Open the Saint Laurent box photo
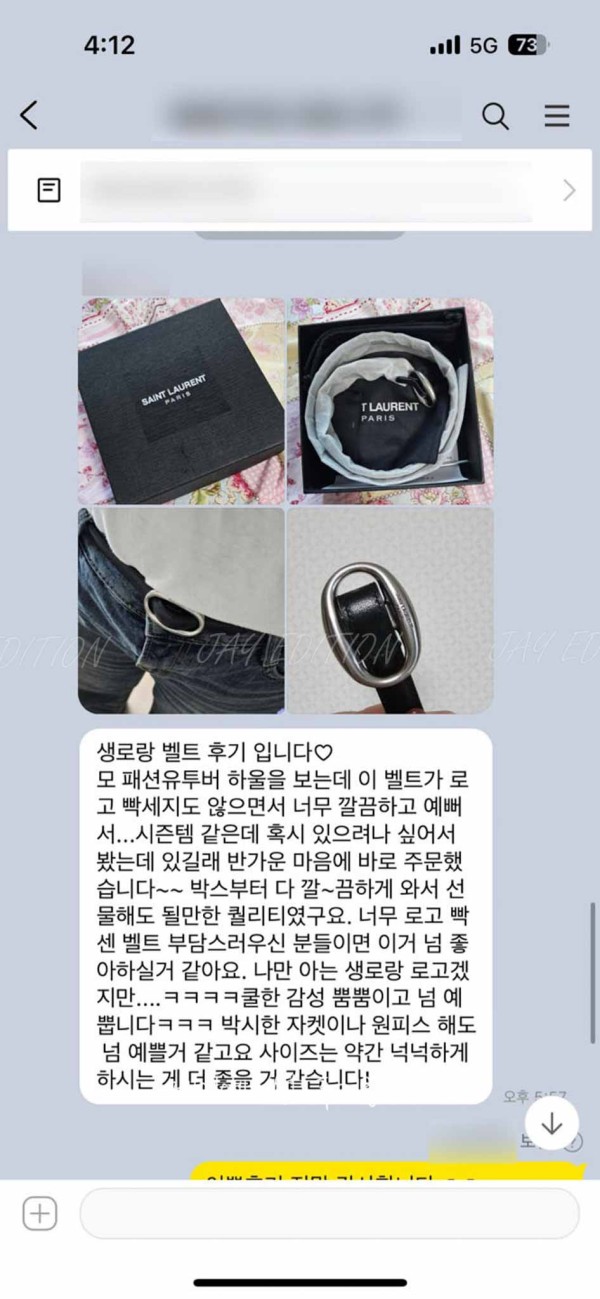 tap(180, 401)
